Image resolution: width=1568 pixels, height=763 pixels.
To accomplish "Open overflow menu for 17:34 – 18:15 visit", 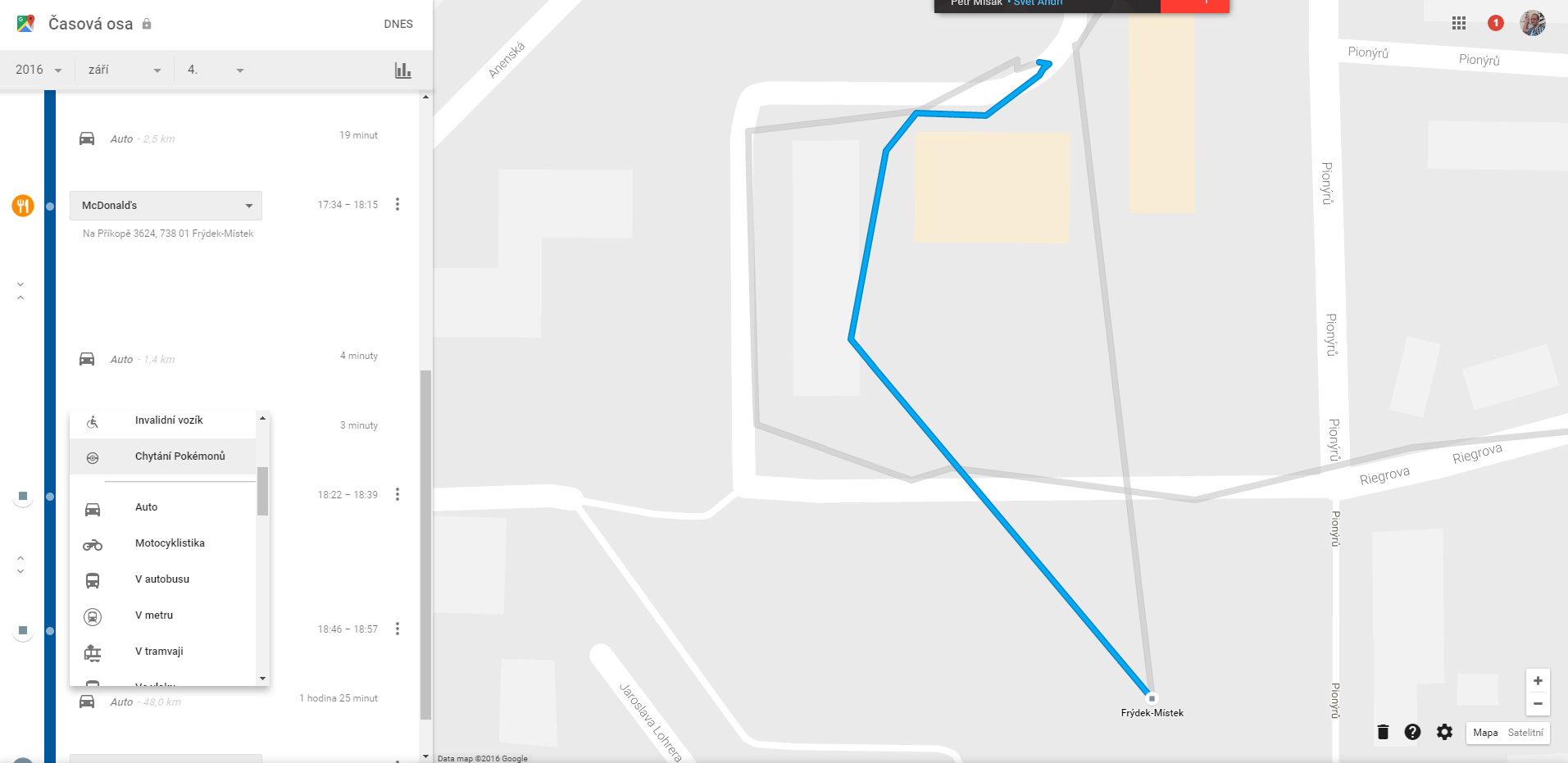I will tap(398, 204).
